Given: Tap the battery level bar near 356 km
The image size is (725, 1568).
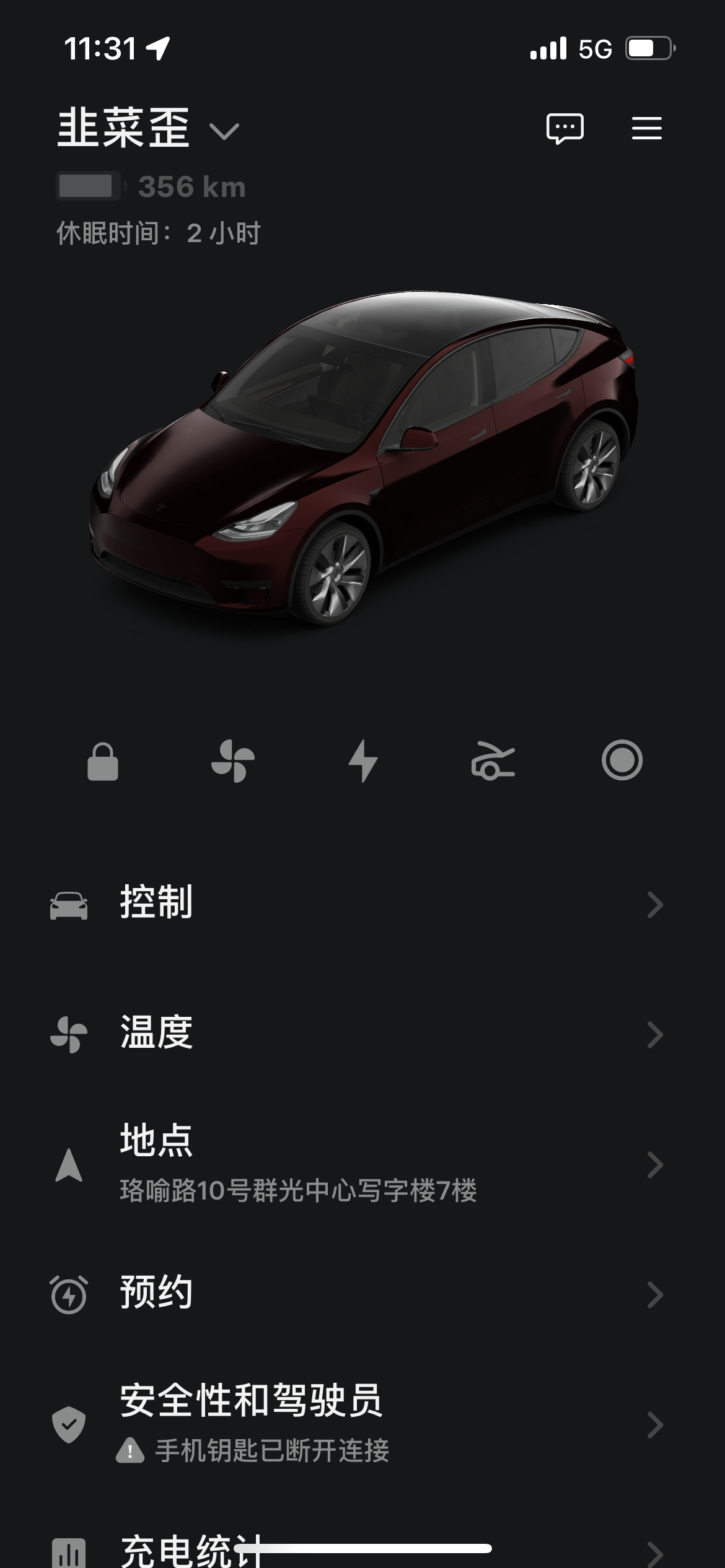Looking at the screenshot, I should [x=90, y=186].
